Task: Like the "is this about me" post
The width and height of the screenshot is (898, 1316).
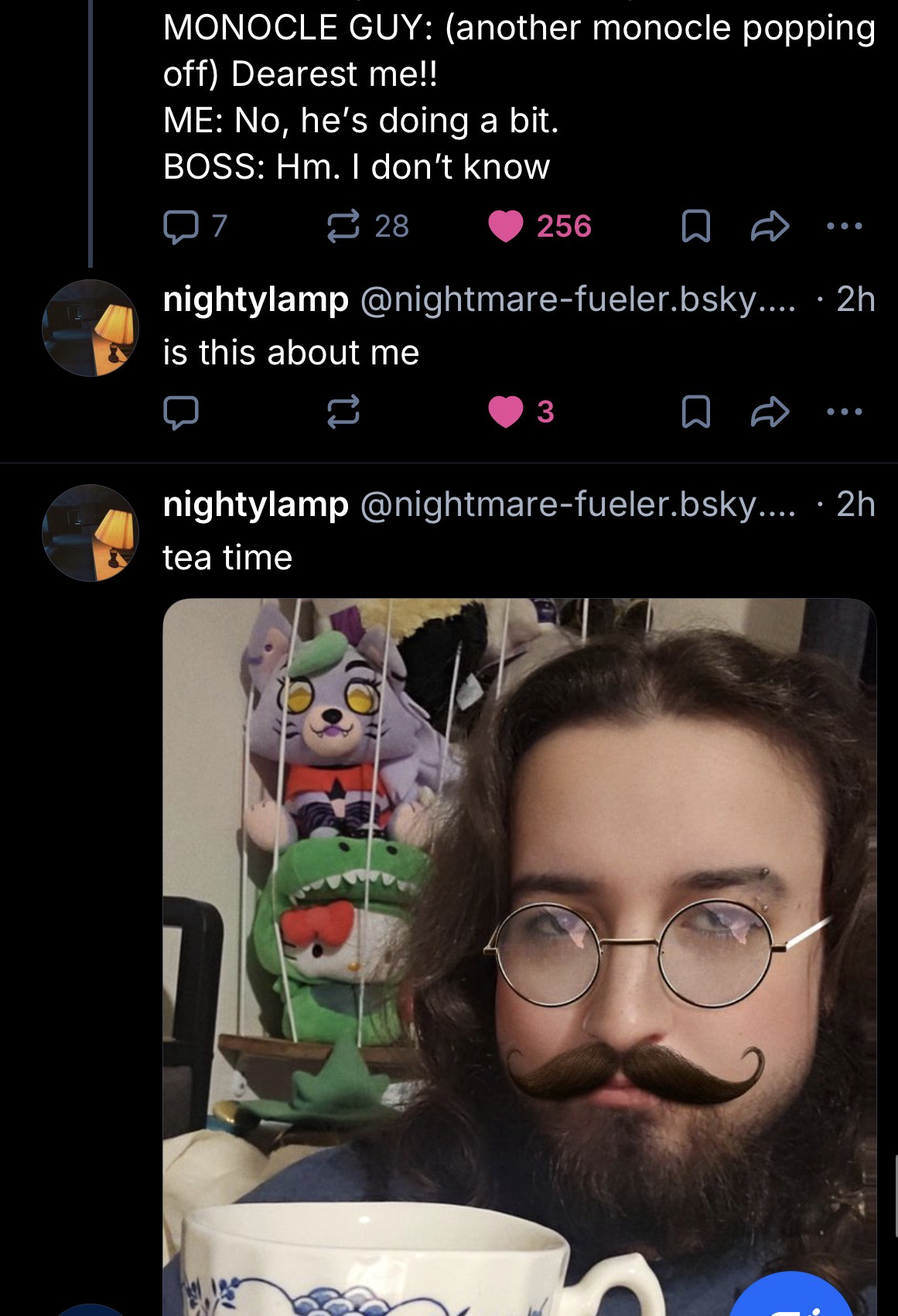Action: 506,412
